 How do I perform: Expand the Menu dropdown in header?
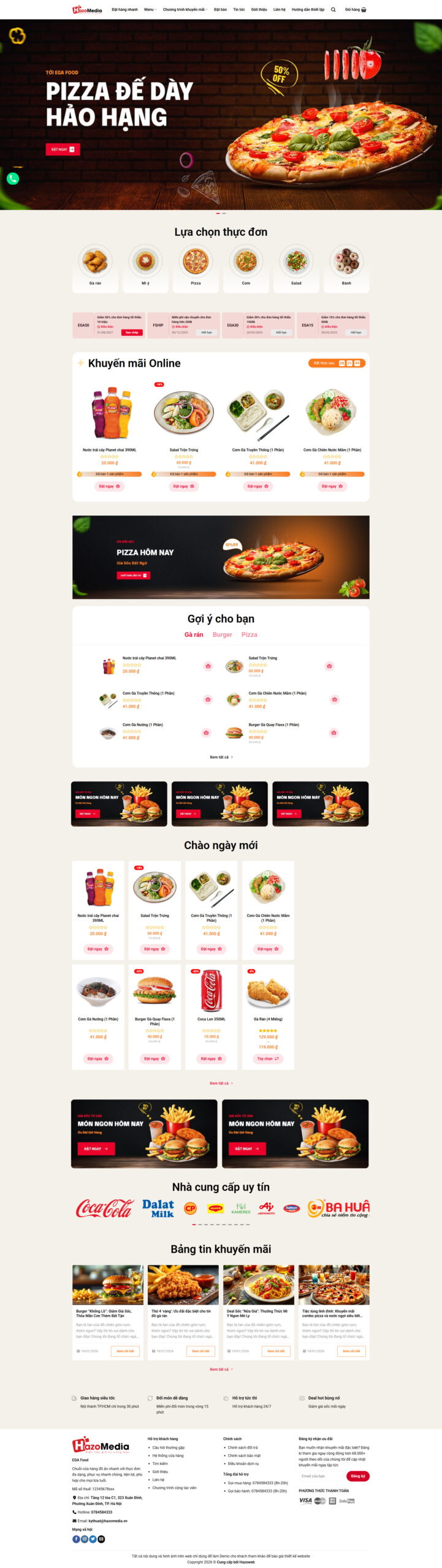coord(150,10)
